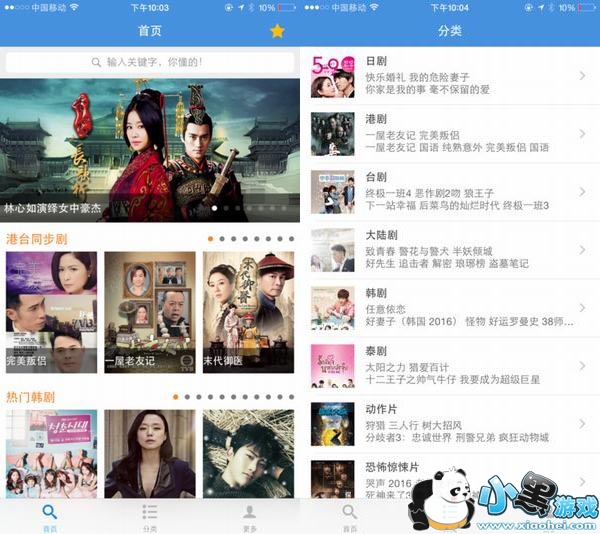Open the 一屋老友记 drama card
600x534 pixels.
point(150,311)
